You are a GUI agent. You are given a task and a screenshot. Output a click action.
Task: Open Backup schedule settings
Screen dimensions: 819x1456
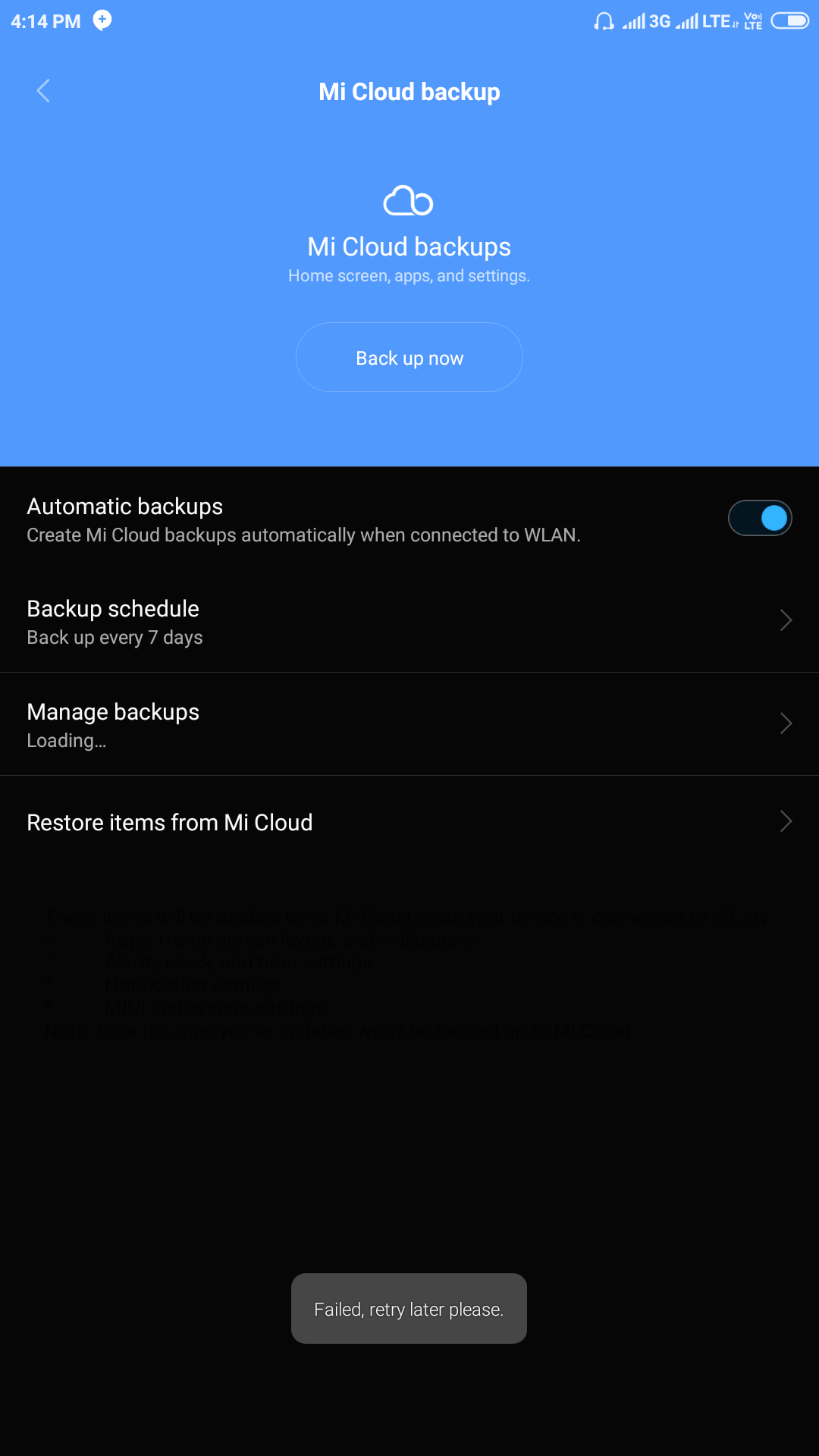point(409,621)
